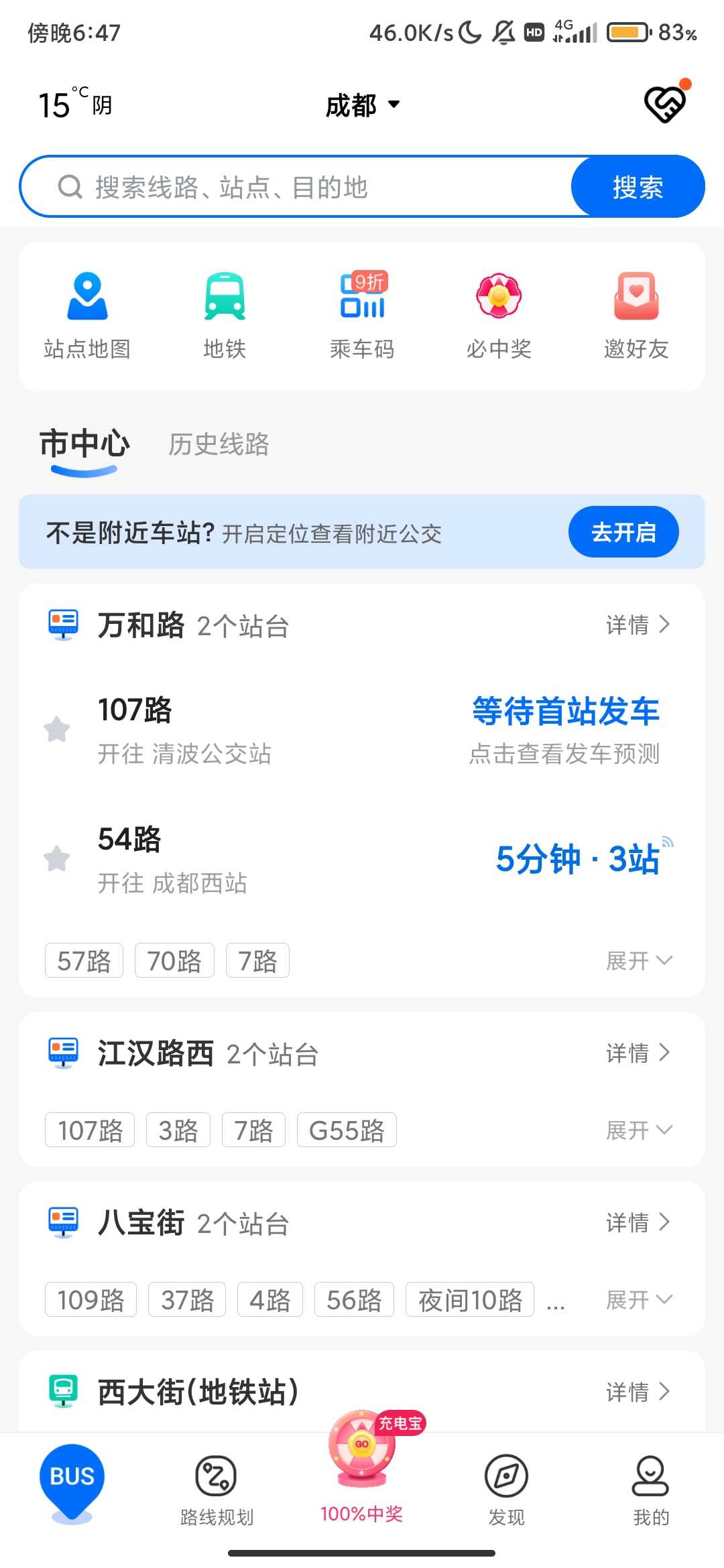Open the 地铁 subway shortcut
This screenshot has width=724, height=1568.
click(225, 315)
